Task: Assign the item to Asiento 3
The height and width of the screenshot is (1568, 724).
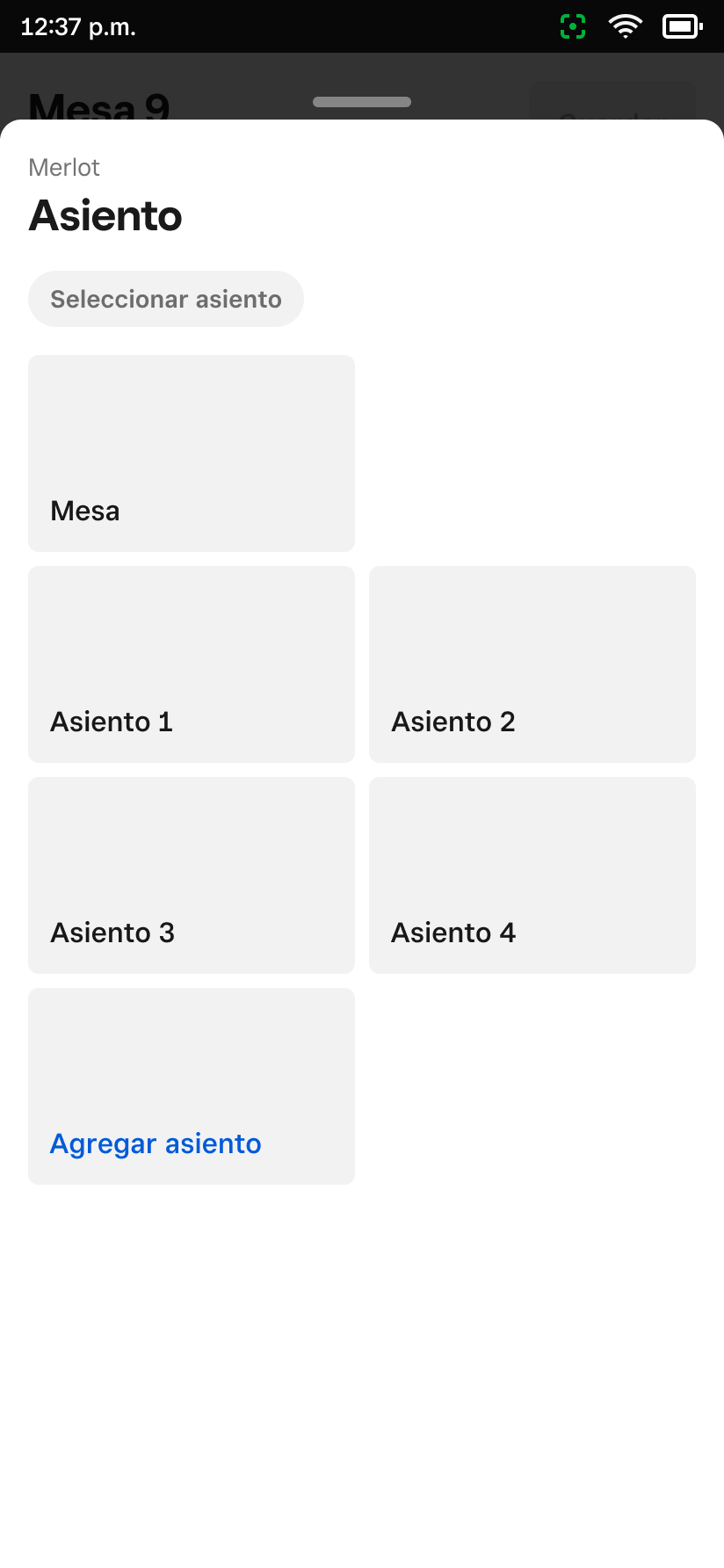Action: tap(192, 875)
